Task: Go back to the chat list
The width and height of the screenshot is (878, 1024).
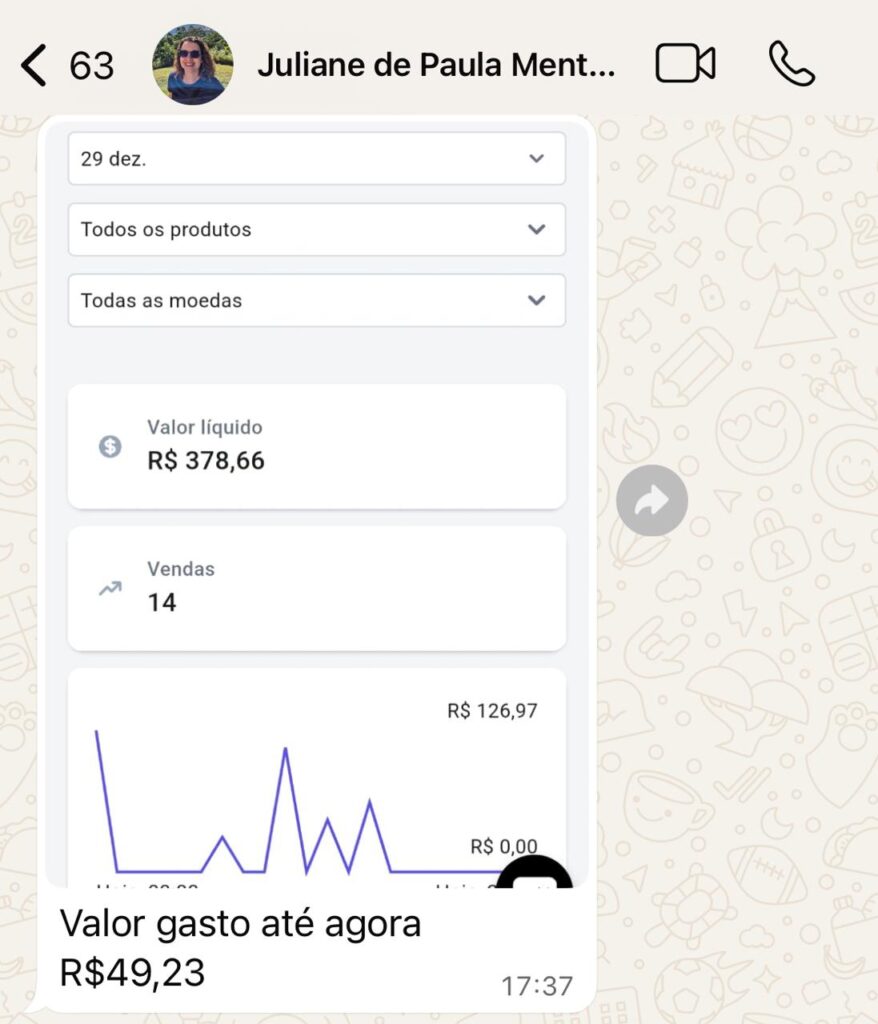Action: (34, 66)
